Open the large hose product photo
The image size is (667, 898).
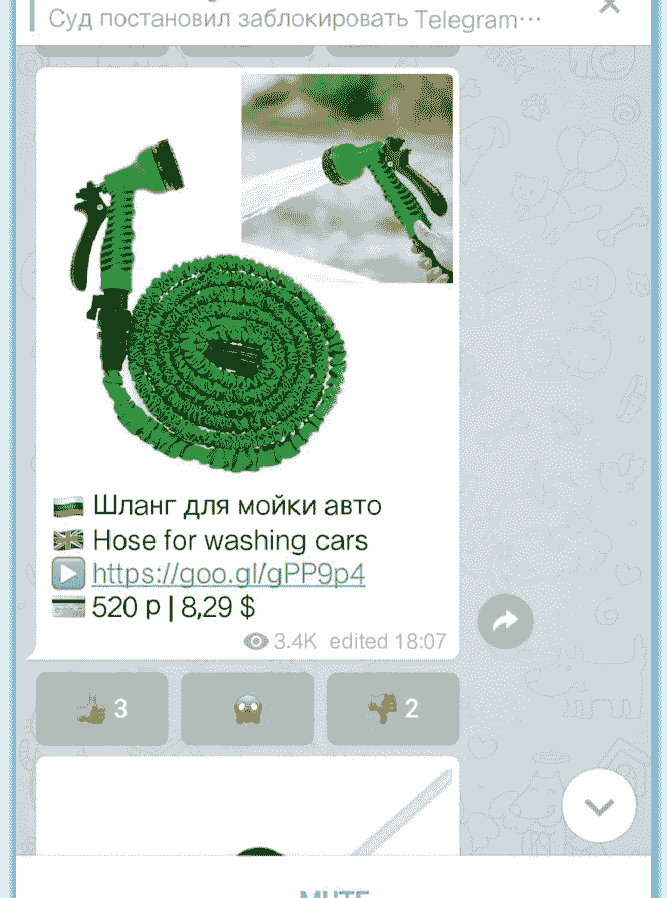(140, 300)
